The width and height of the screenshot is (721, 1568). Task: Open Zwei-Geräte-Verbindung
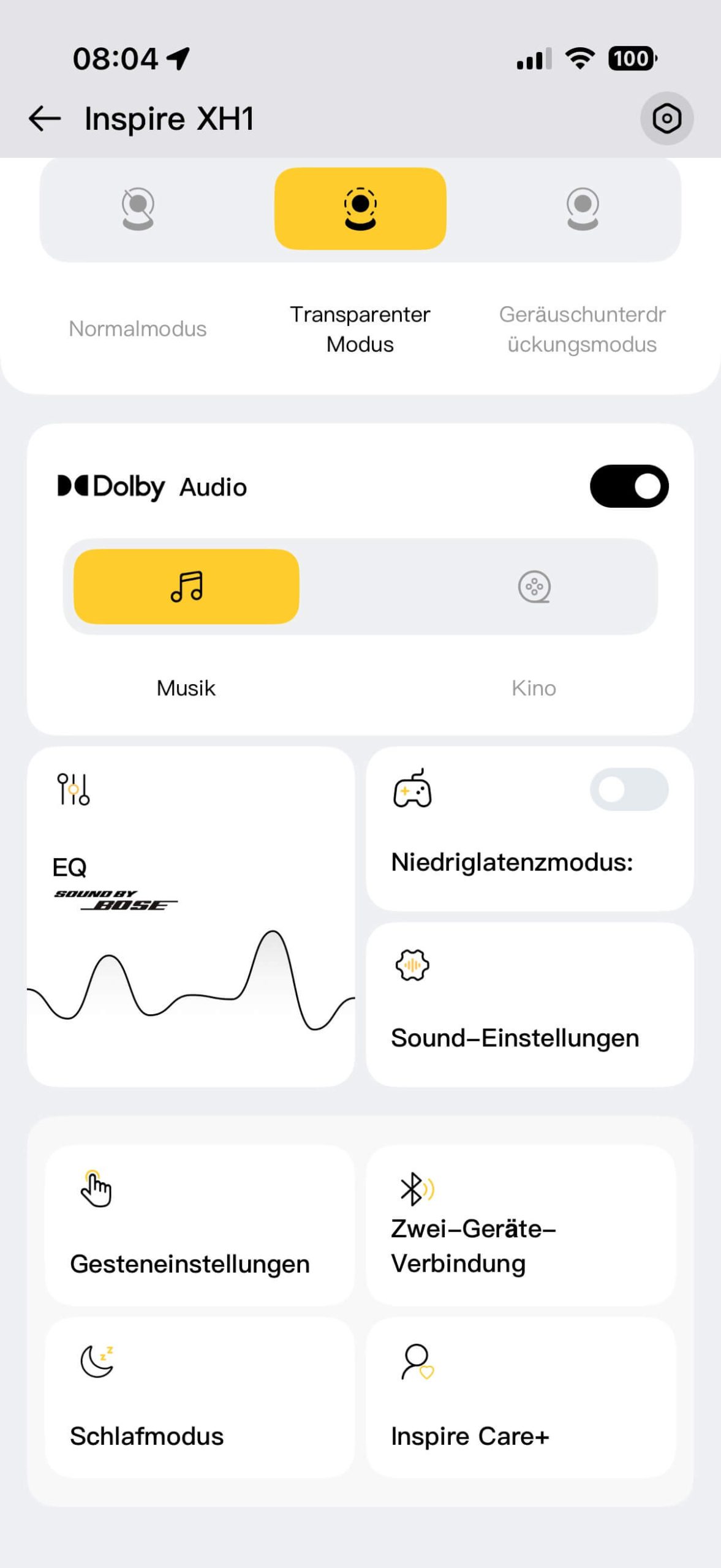coord(521,1225)
